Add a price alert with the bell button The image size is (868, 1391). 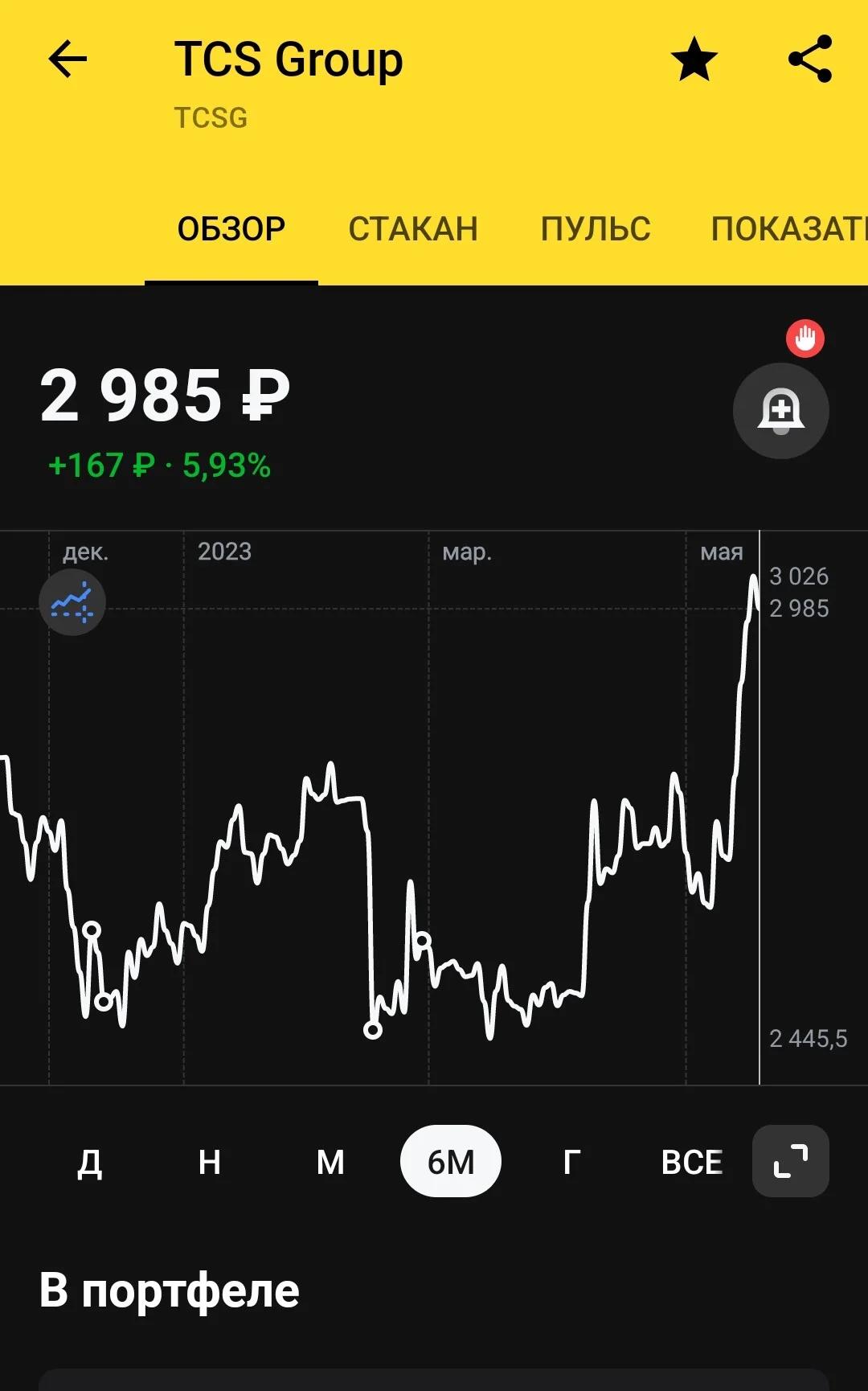781,411
